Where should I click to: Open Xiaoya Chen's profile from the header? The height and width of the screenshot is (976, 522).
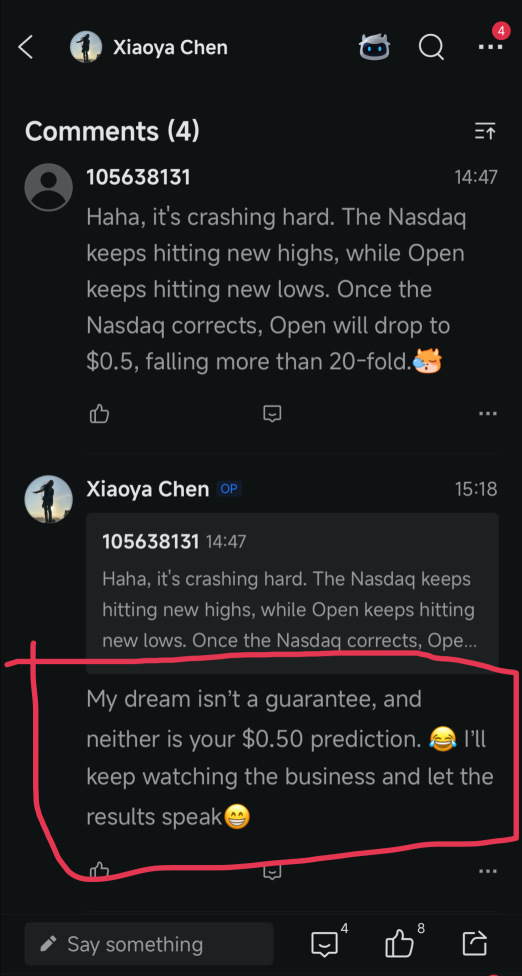(149, 47)
